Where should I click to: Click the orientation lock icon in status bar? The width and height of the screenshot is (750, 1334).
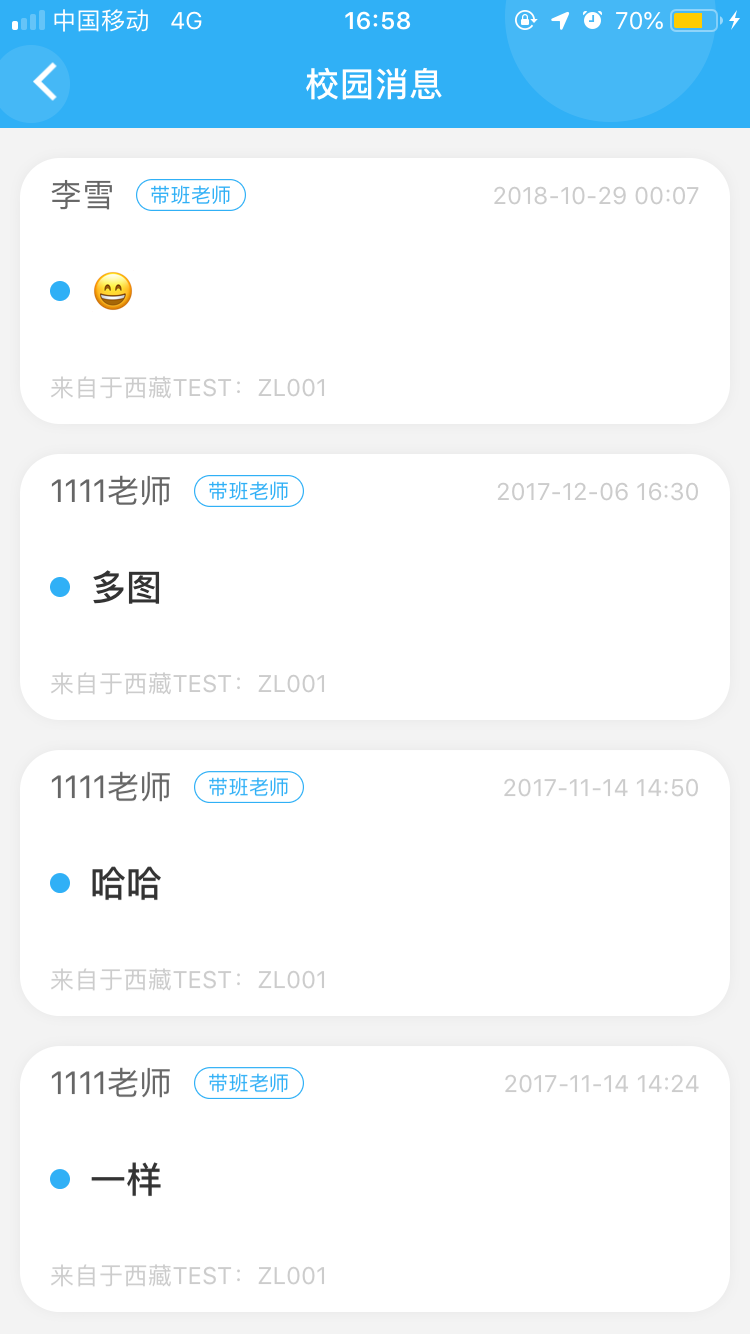tap(527, 20)
